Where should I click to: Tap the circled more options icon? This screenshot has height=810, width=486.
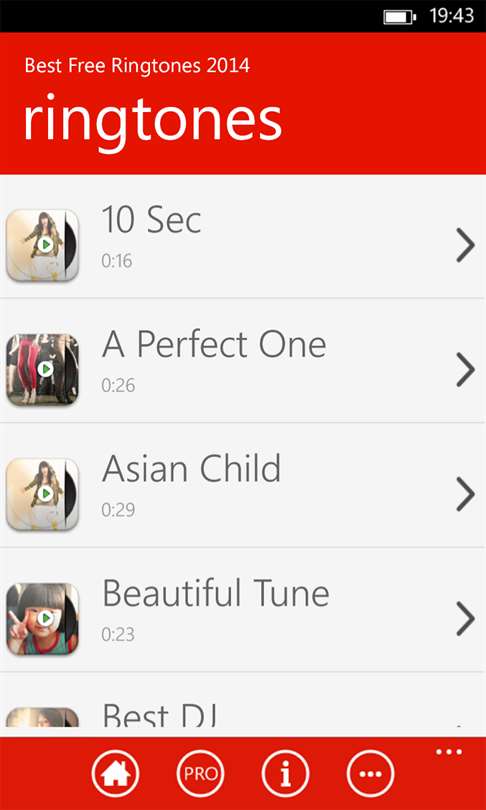pyautogui.click(x=370, y=774)
